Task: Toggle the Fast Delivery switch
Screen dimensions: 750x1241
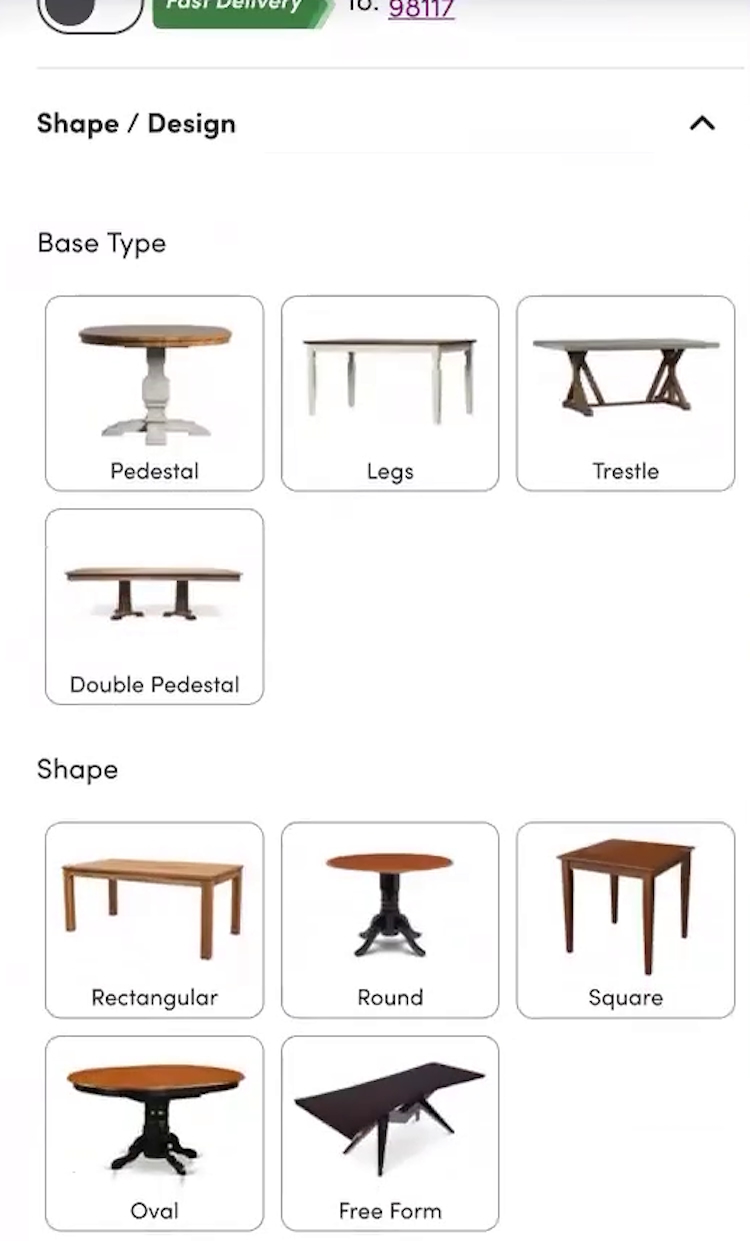Action: point(90,12)
